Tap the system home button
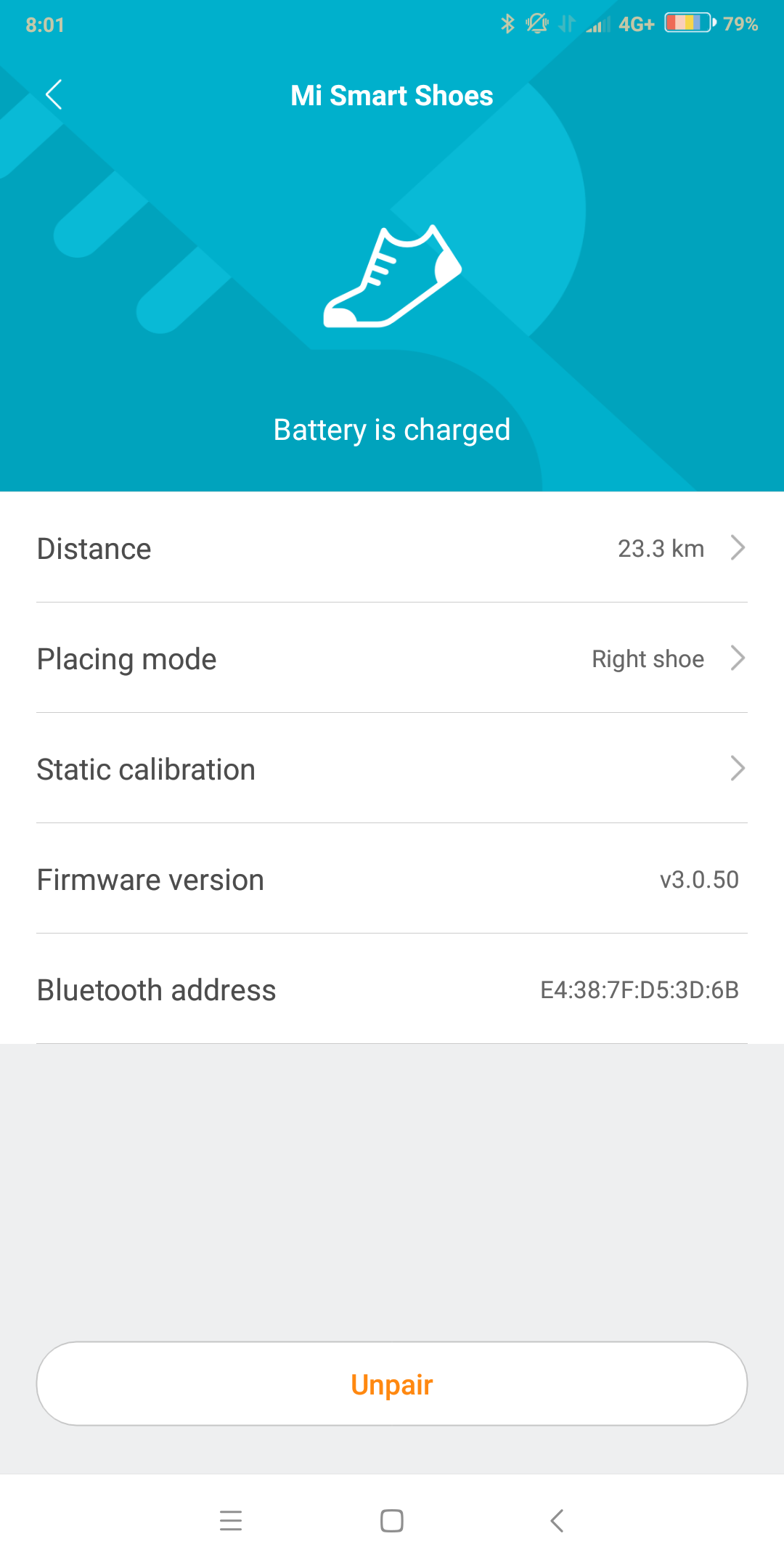This screenshot has width=784, height=1568. pyautogui.click(x=392, y=1520)
